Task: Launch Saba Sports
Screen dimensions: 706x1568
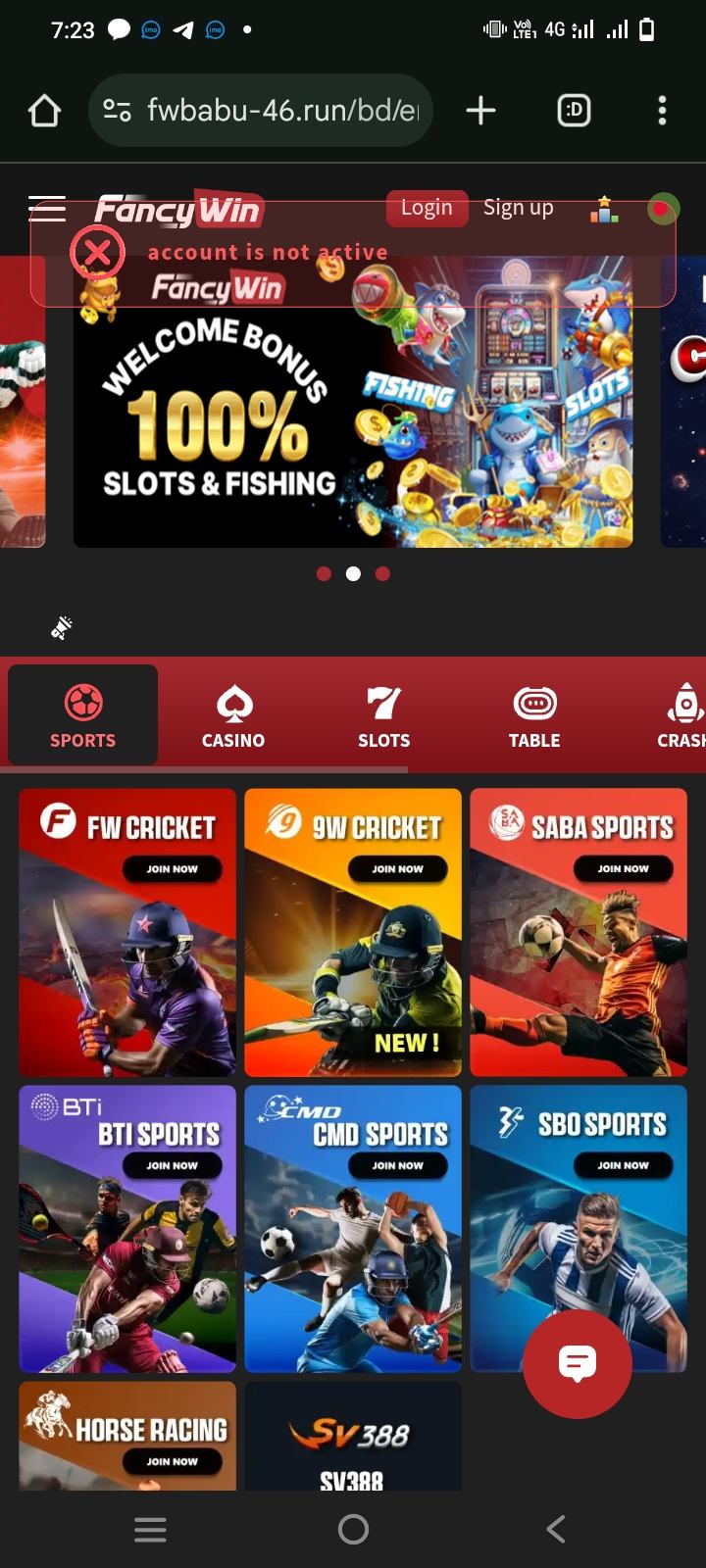Action: tap(579, 932)
